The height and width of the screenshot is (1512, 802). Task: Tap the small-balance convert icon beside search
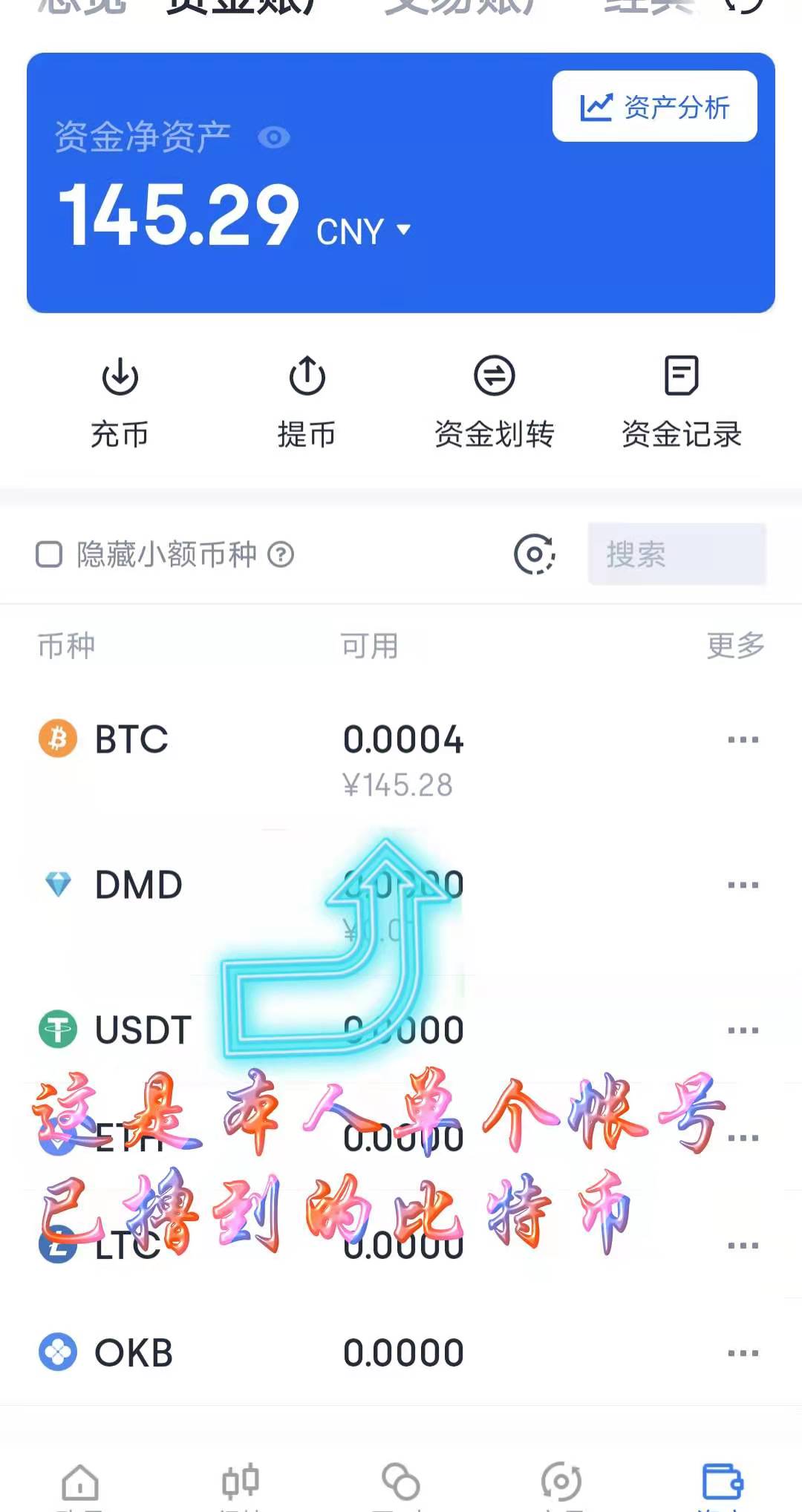pyautogui.click(x=534, y=554)
